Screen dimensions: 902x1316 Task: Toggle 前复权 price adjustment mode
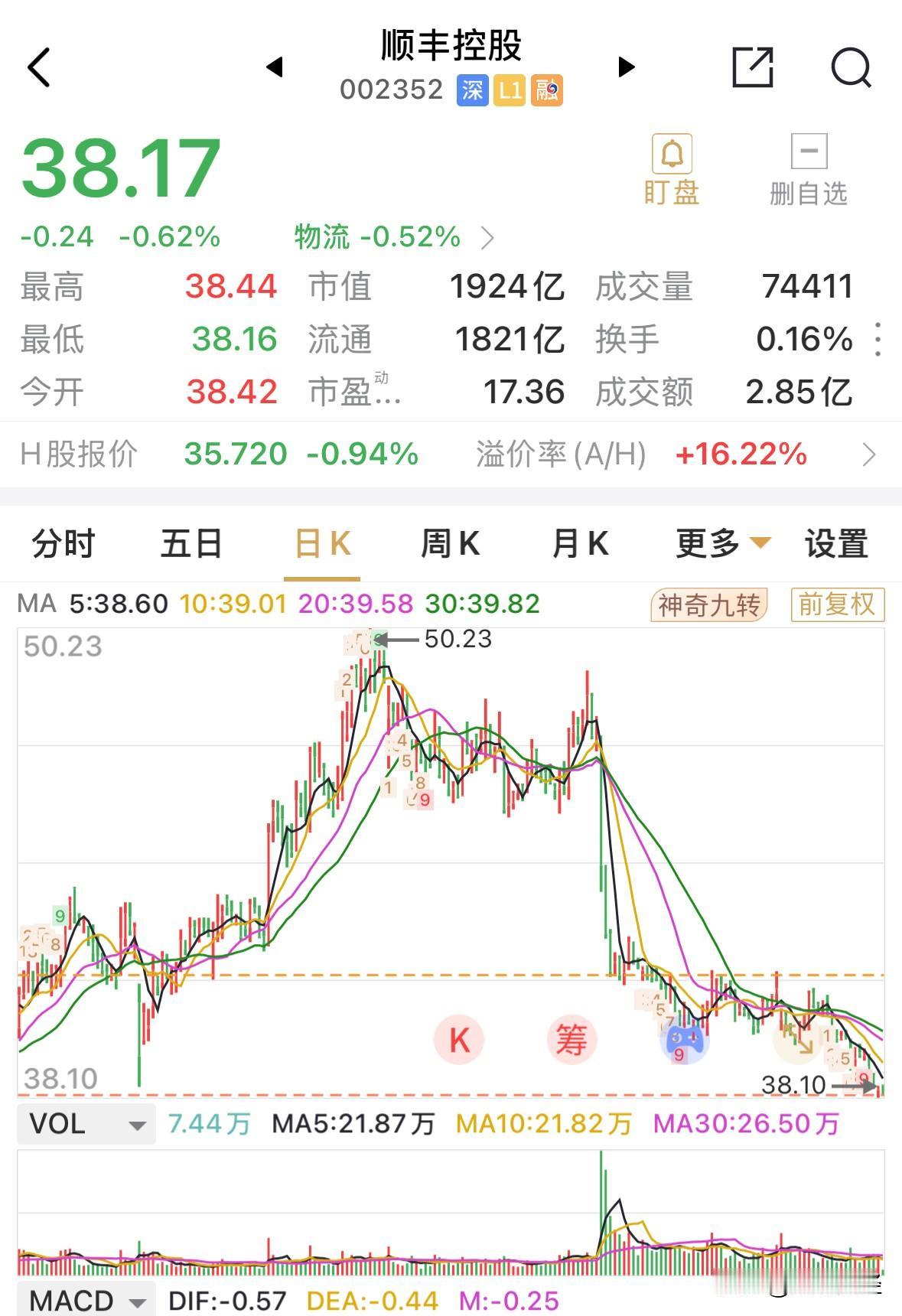[835, 604]
